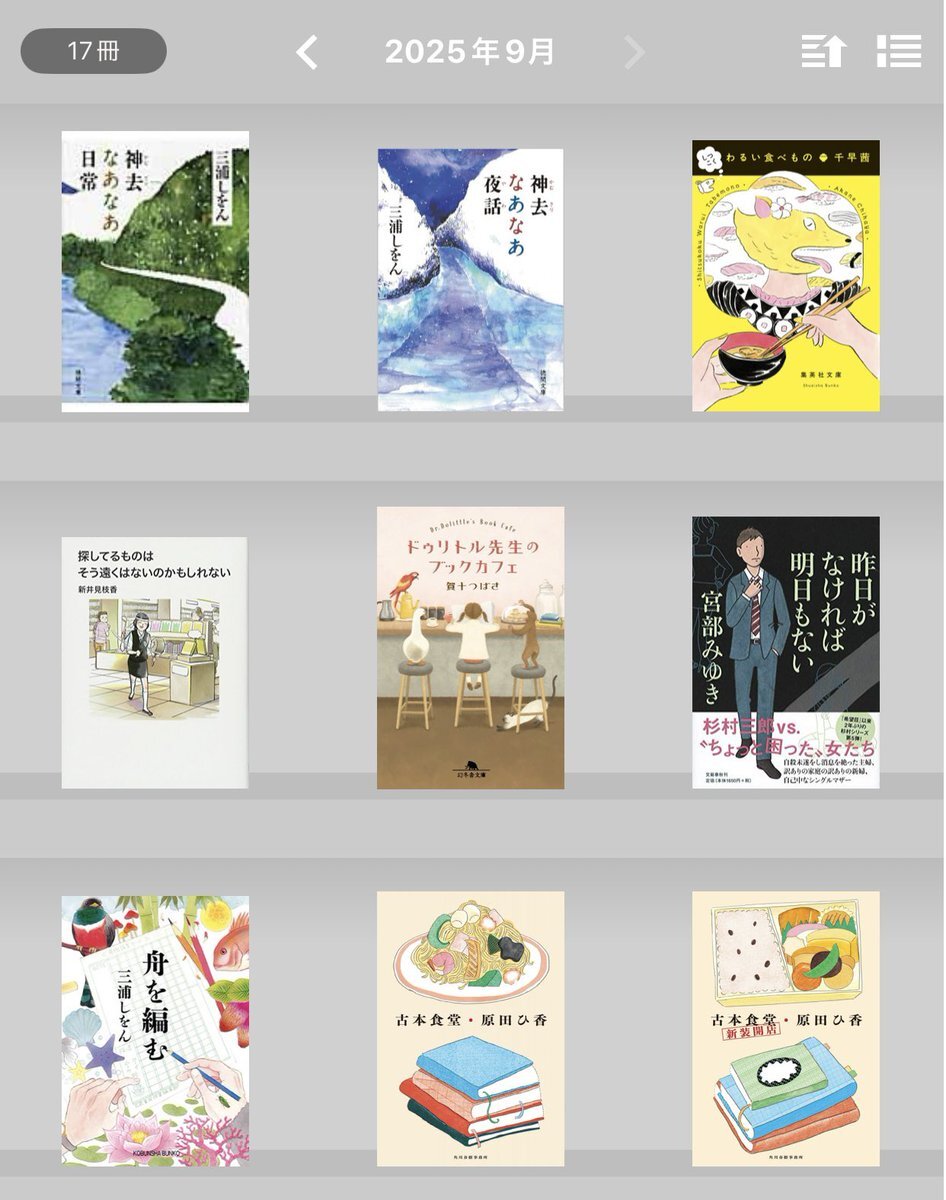Switch to list view
This screenshot has height=1200, width=946.
[x=898, y=51]
